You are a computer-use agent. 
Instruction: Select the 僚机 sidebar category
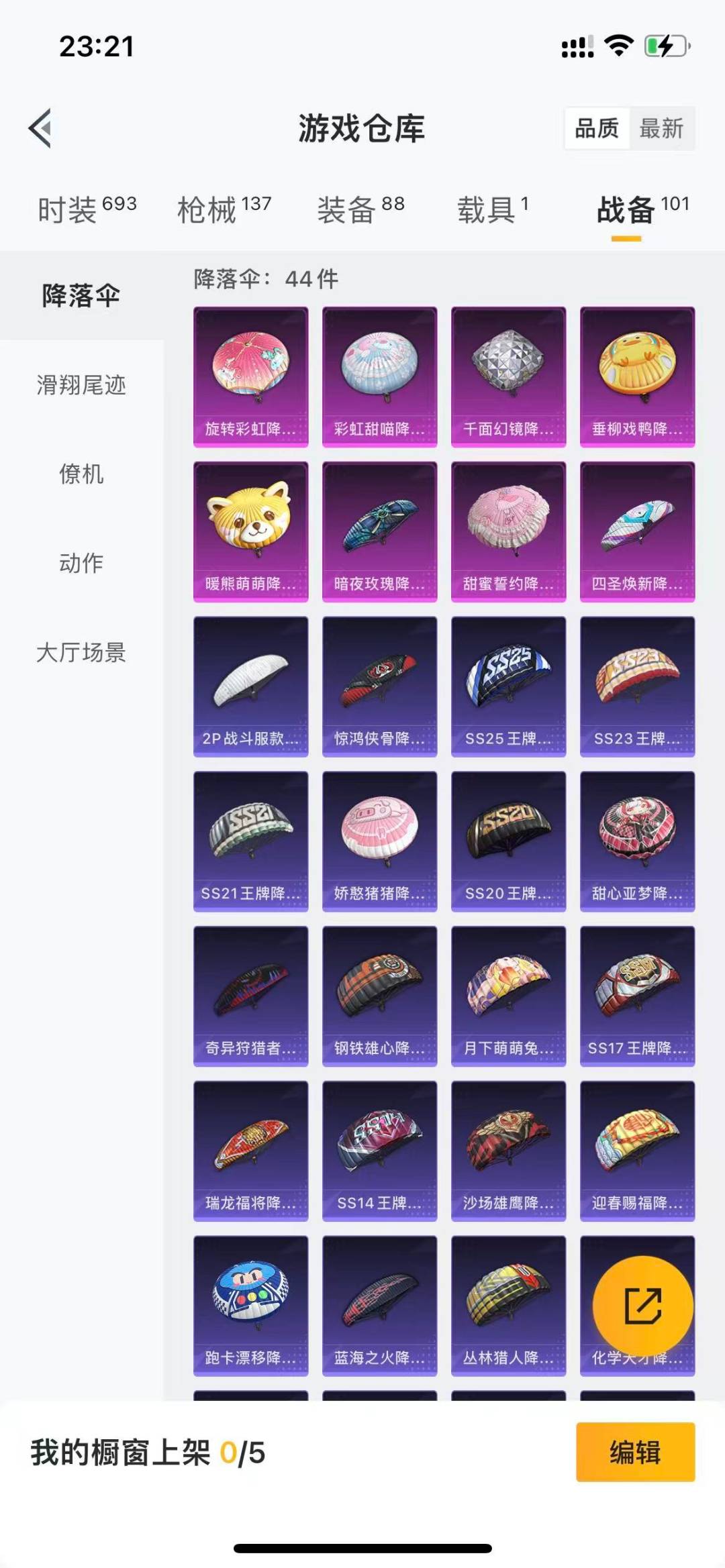(x=81, y=474)
